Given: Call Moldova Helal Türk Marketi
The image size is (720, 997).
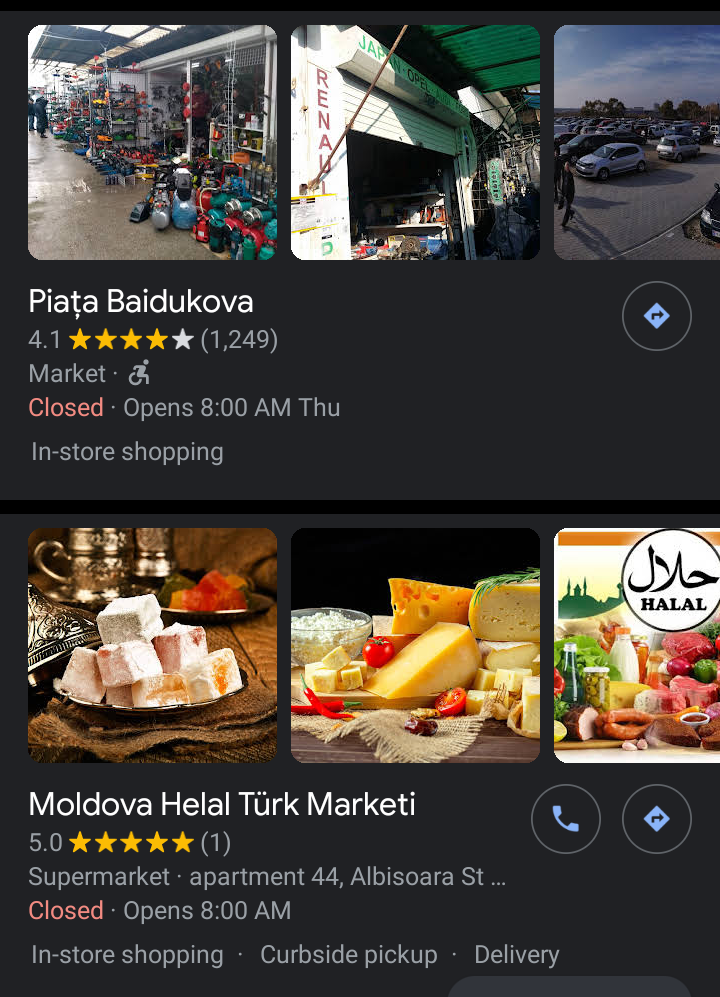Looking at the screenshot, I should click(565, 819).
